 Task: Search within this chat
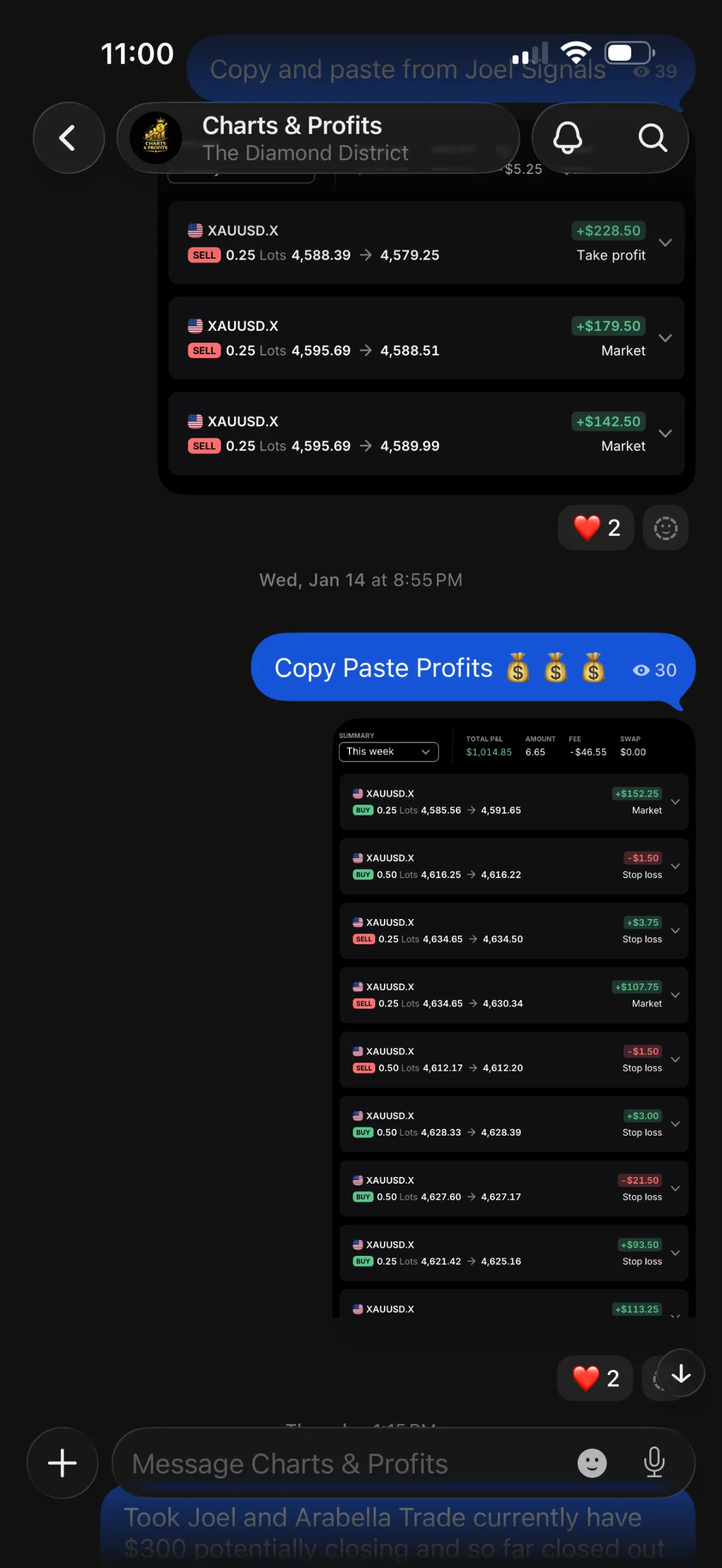[x=652, y=138]
